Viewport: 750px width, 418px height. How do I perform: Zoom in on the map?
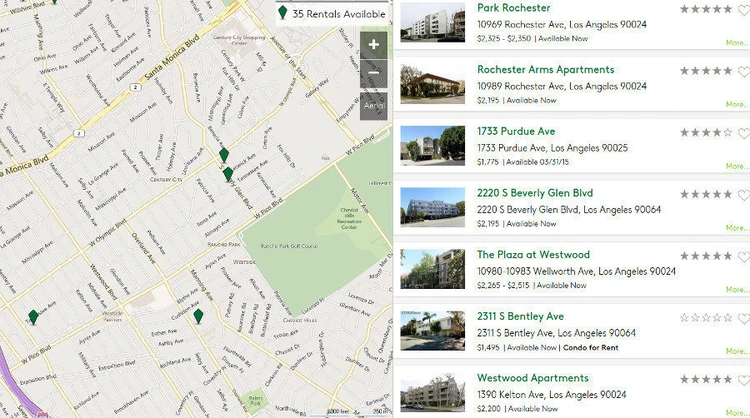click(374, 45)
